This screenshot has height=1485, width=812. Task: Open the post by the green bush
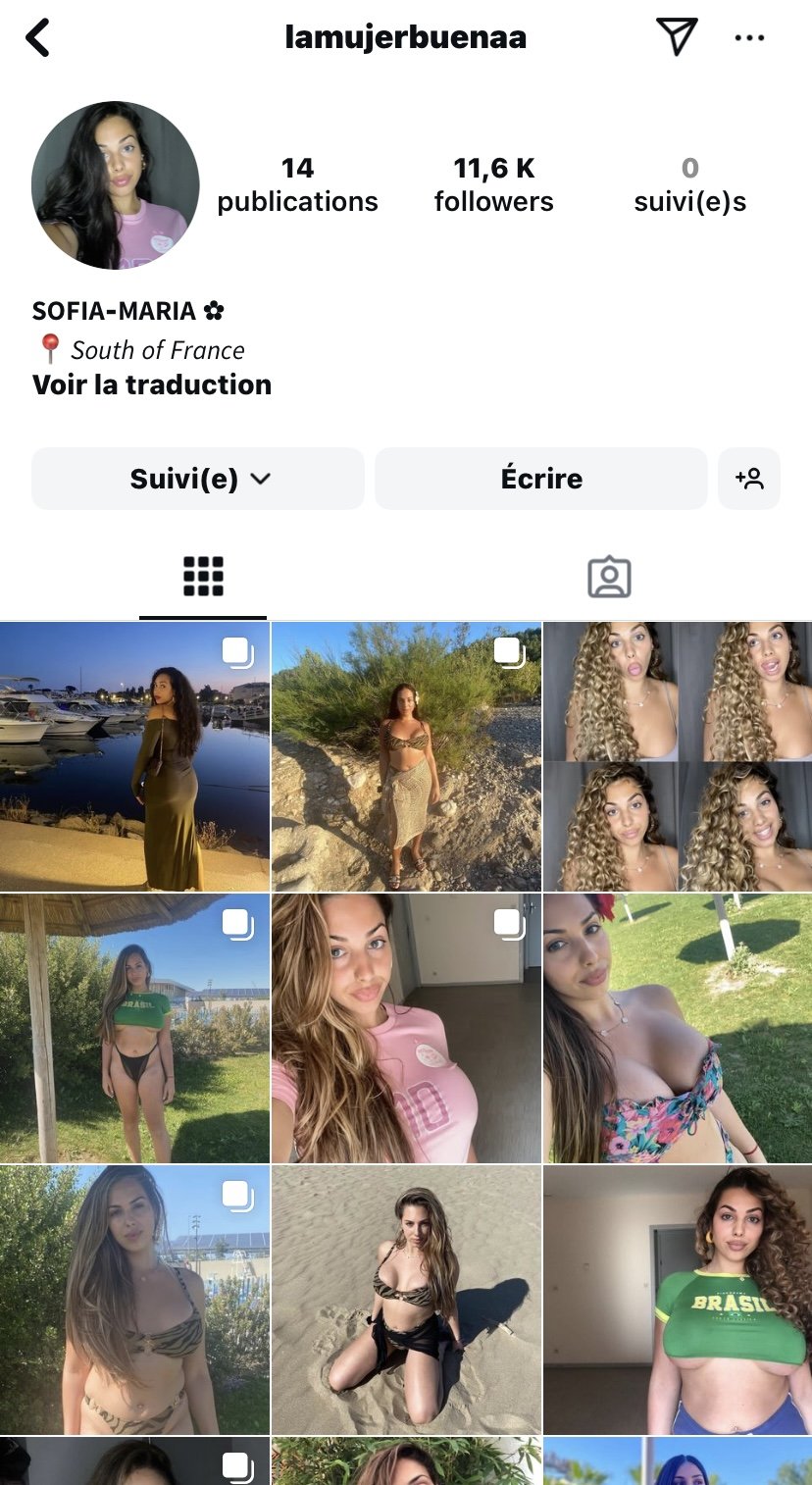tap(406, 756)
